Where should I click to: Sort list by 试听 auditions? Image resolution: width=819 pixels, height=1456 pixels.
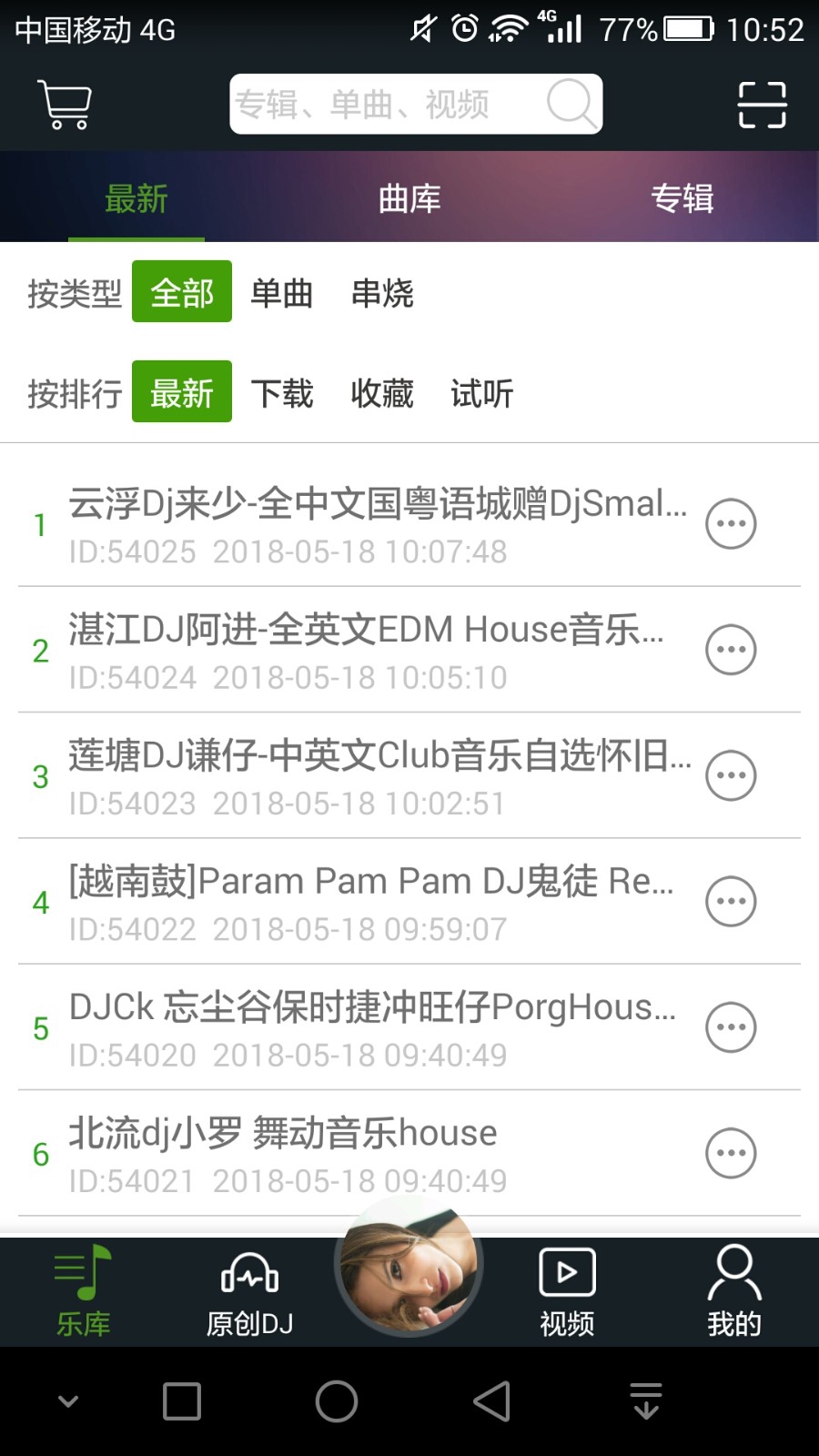pos(480,393)
